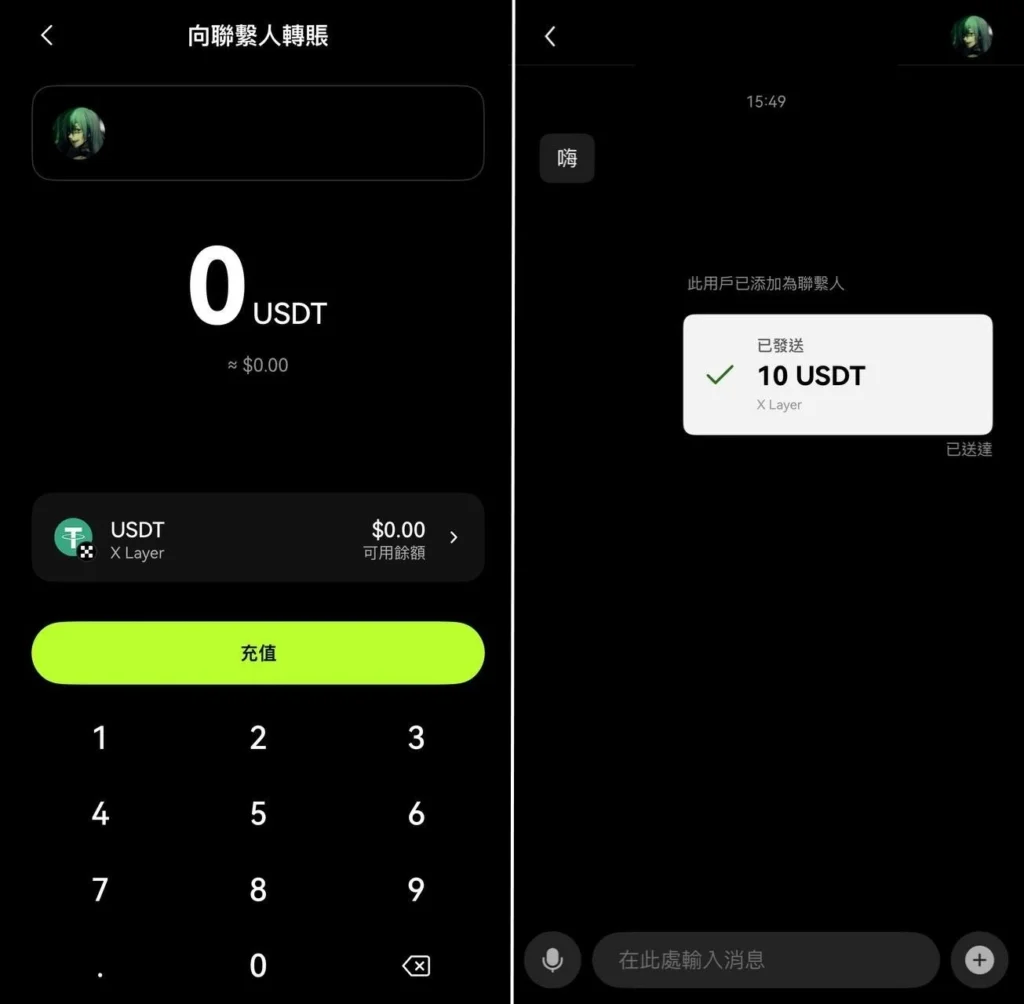Tap the microphone for voice message
Image resolution: width=1024 pixels, height=1004 pixels.
coord(552,960)
